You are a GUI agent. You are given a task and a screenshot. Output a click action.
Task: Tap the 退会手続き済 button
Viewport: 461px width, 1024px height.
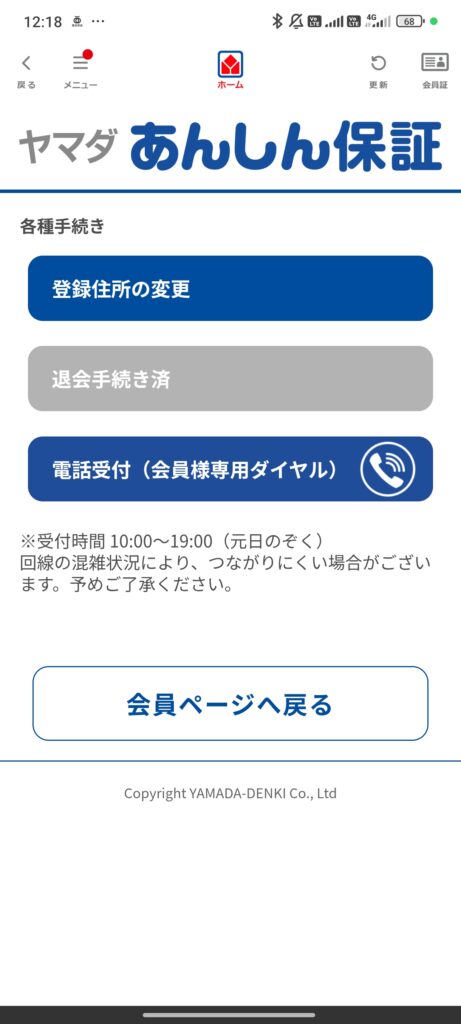[x=230, y=379]
